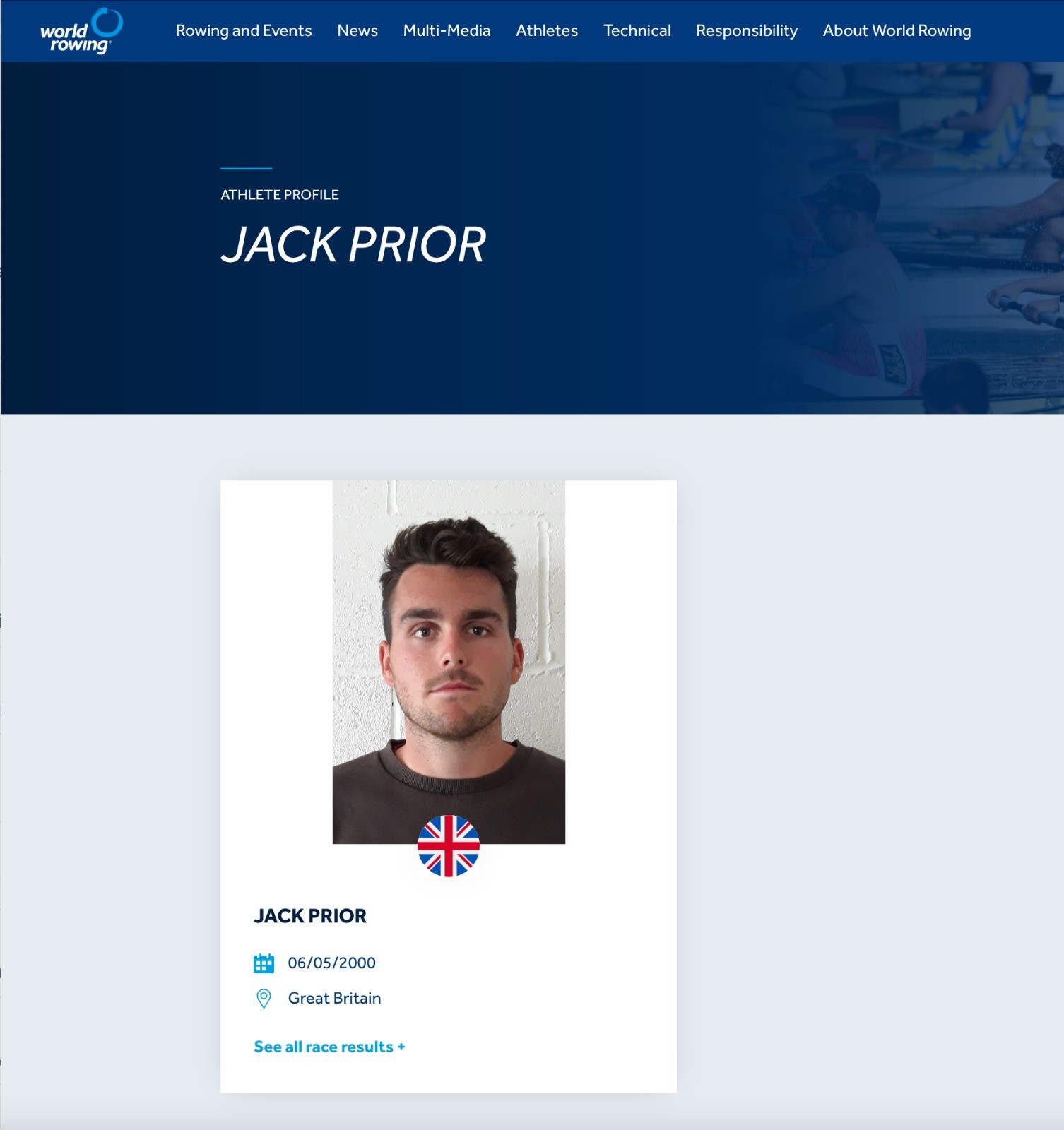Select Athletes in the top navigation
Viewport: 1064px width, 1130px height.
(546, 31)
